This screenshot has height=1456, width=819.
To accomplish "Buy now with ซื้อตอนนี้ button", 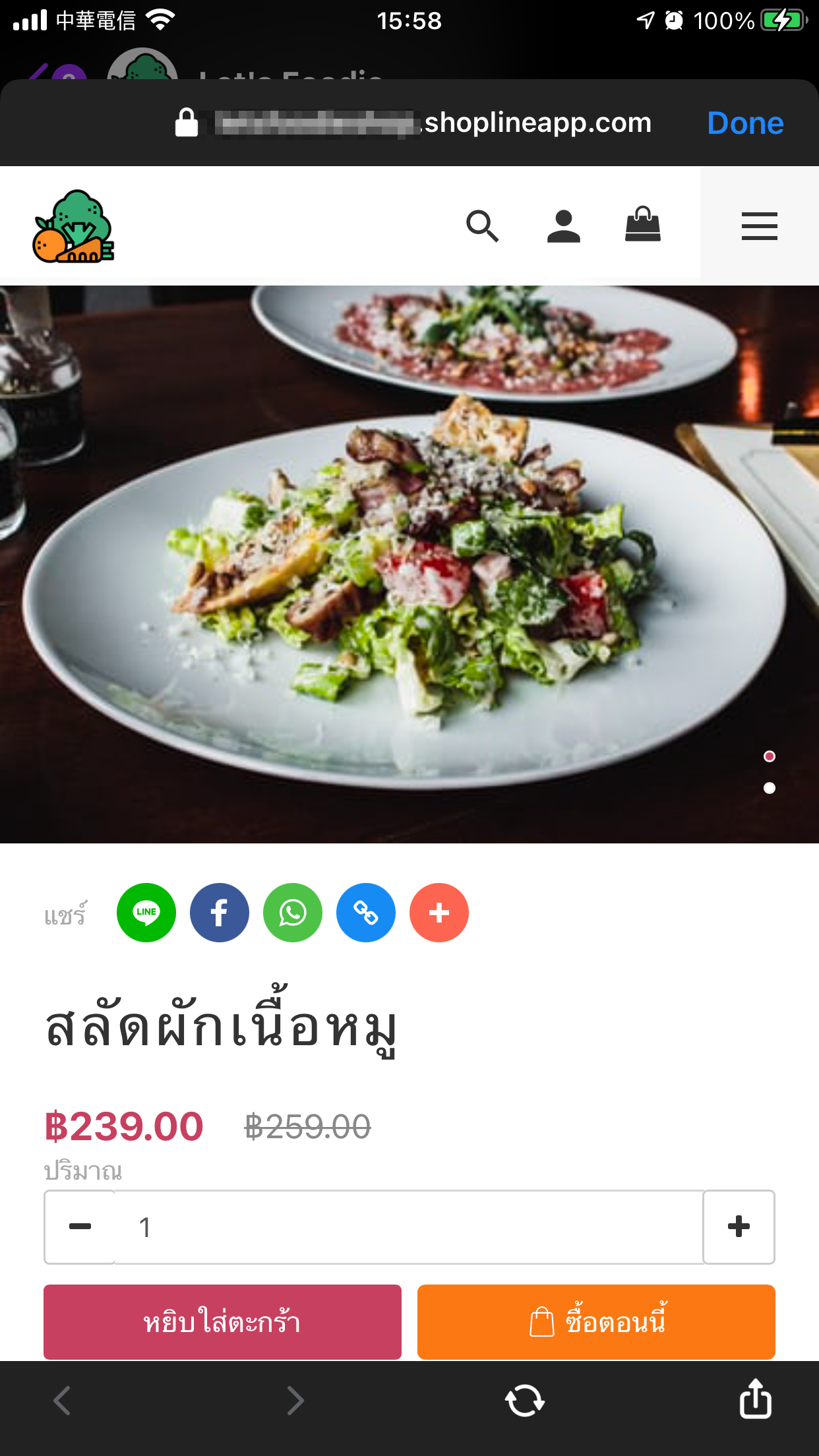I will click(596, 1322).
